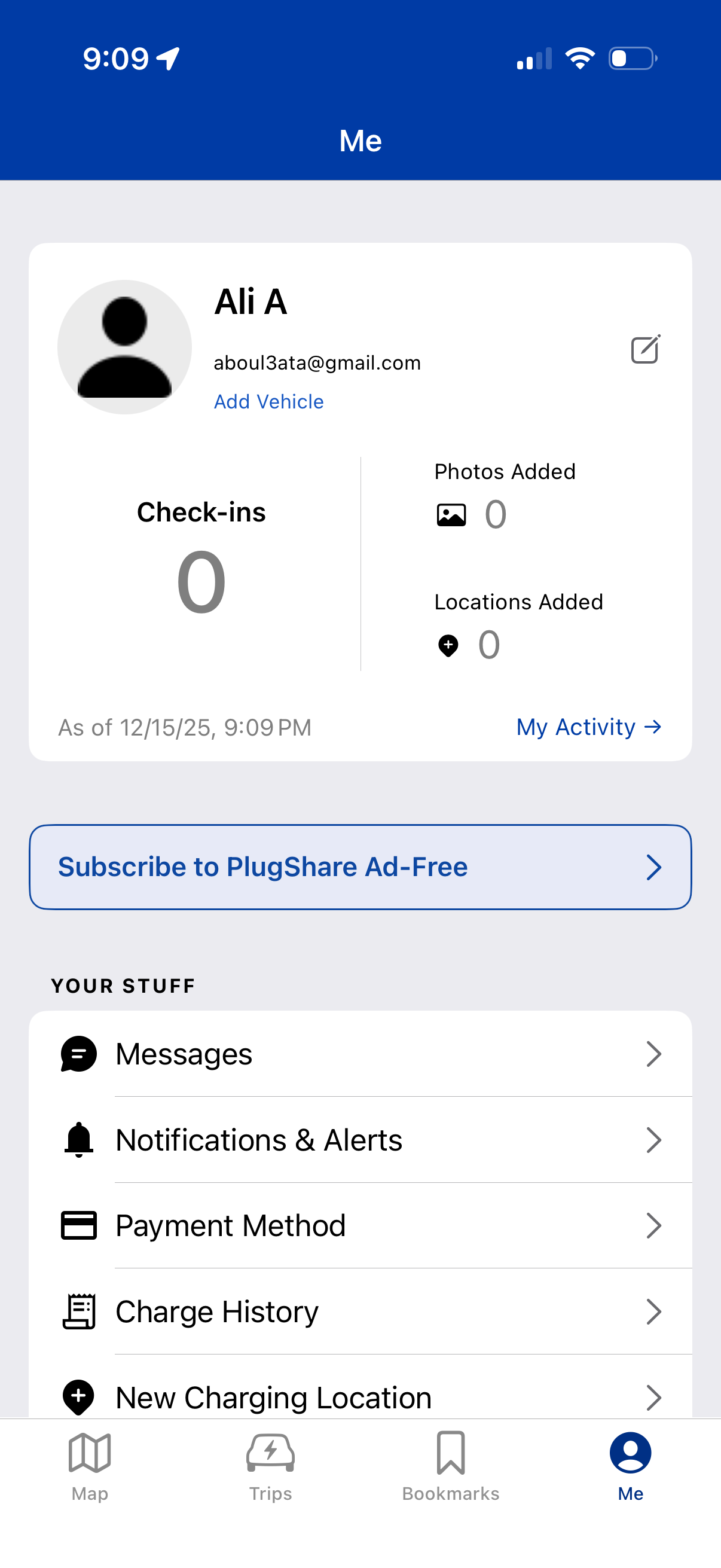Switch to the Bookmarks tab
The image size is (721, 1568).
click(450, 1473)
